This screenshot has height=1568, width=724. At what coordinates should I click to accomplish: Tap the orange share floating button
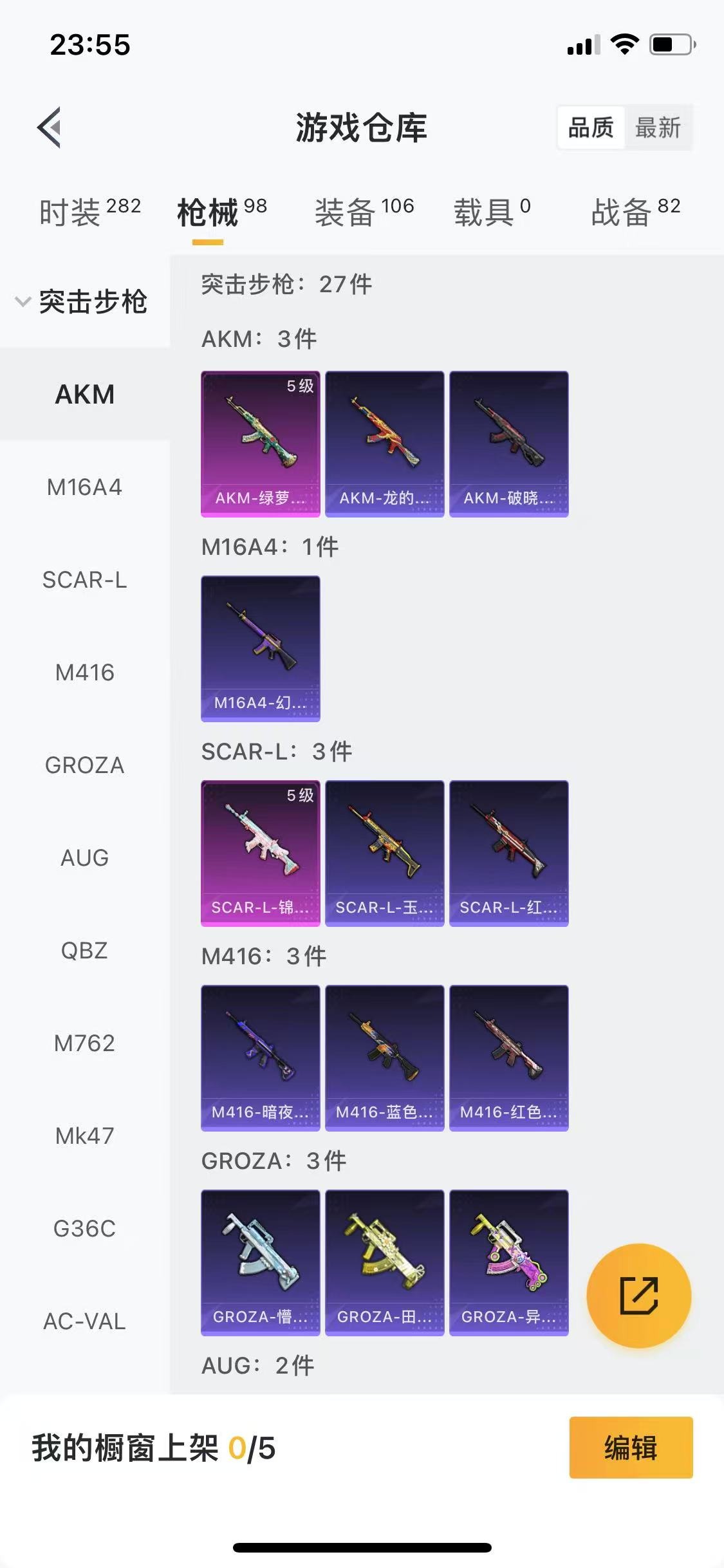(x=639, y=1296)
